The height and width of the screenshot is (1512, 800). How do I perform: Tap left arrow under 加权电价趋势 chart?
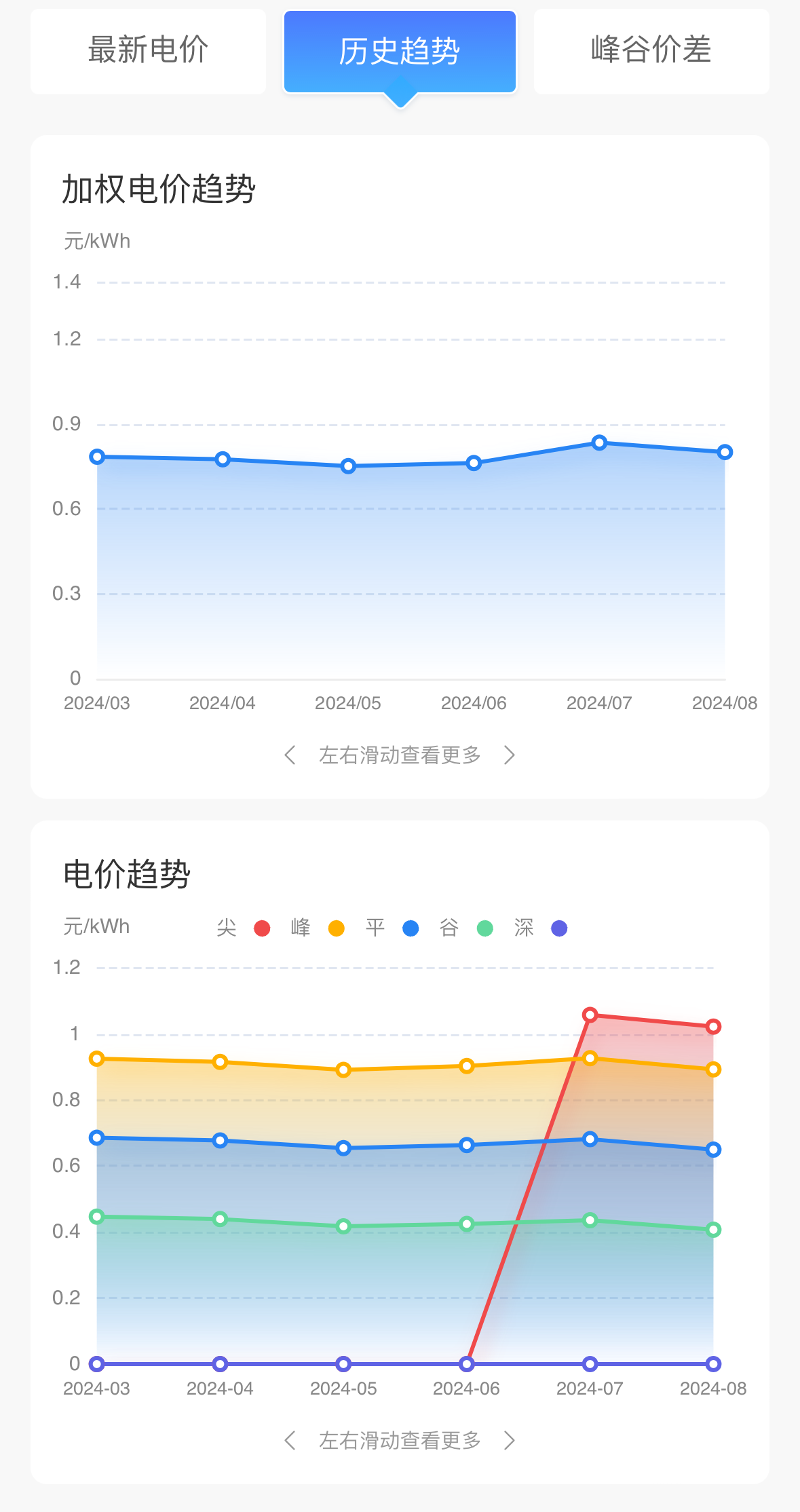pyautogui.click(x=290, y=755)
